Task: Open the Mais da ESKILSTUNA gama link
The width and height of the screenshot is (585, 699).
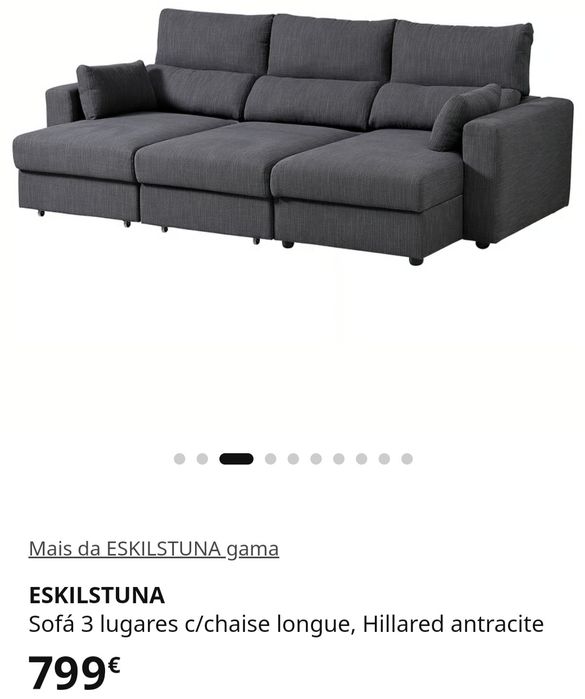Action: 154,549
